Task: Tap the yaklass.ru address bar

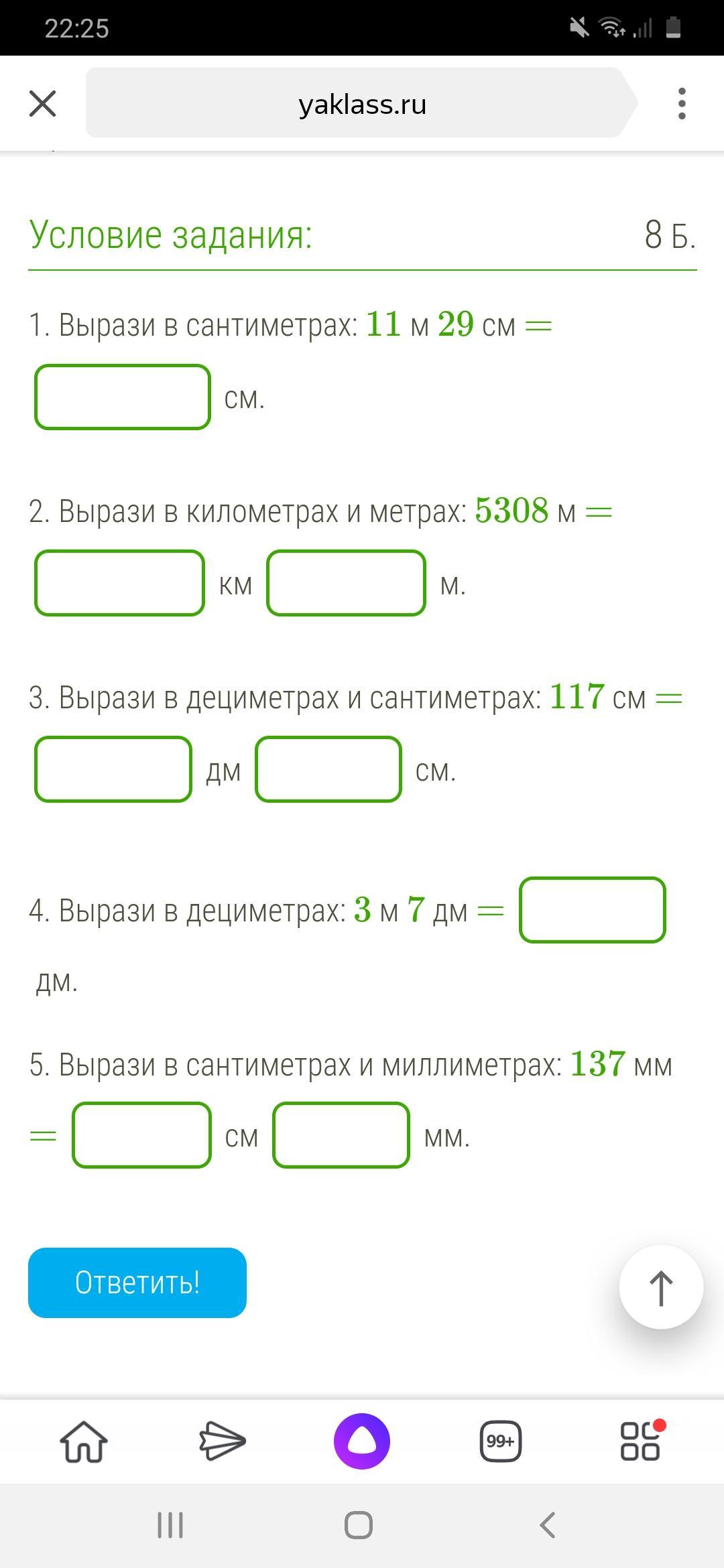Action: click(362, 104)
